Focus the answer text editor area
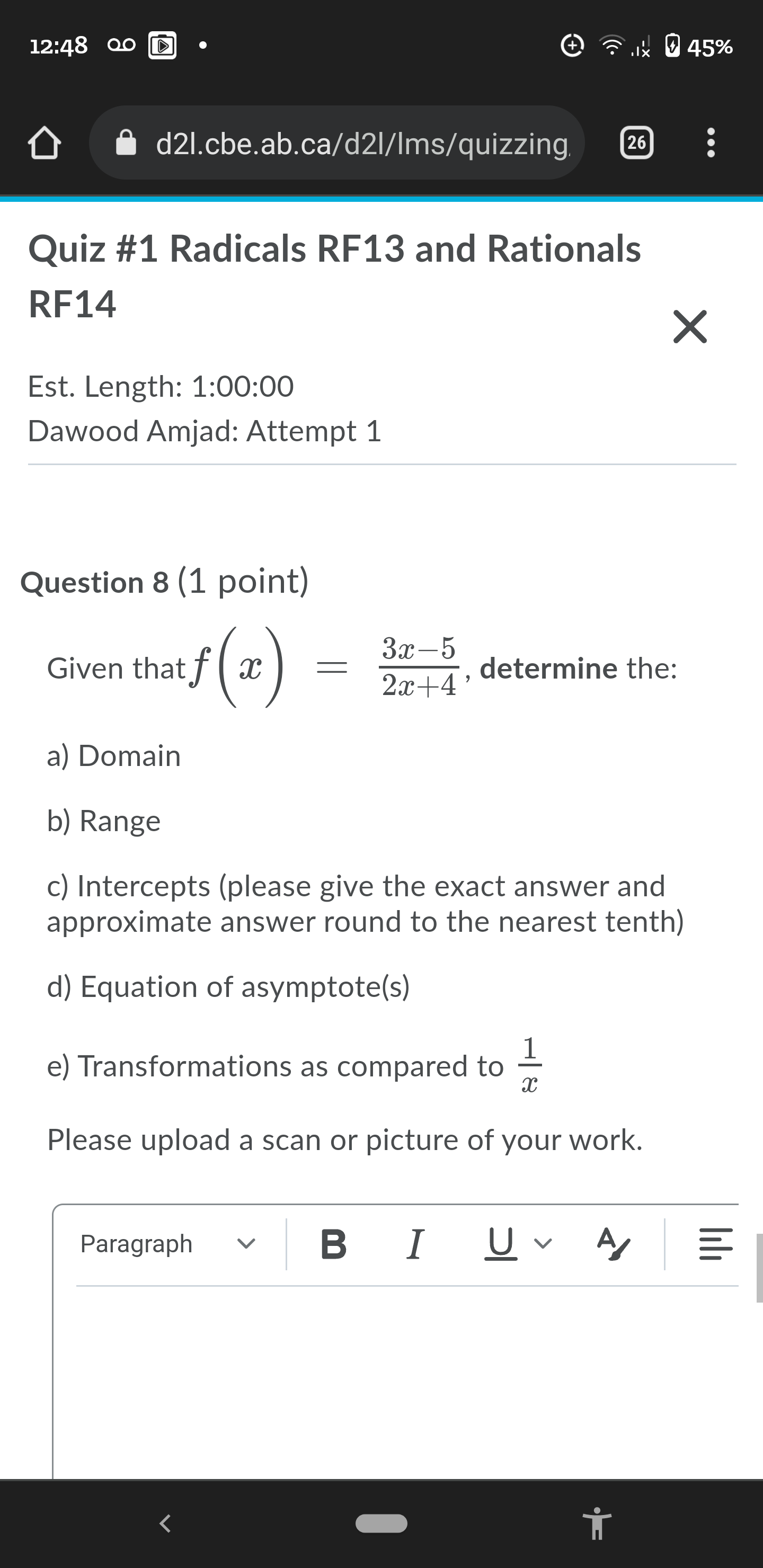The height and width of the screenshot is (1568, 763). (396, 1382)
